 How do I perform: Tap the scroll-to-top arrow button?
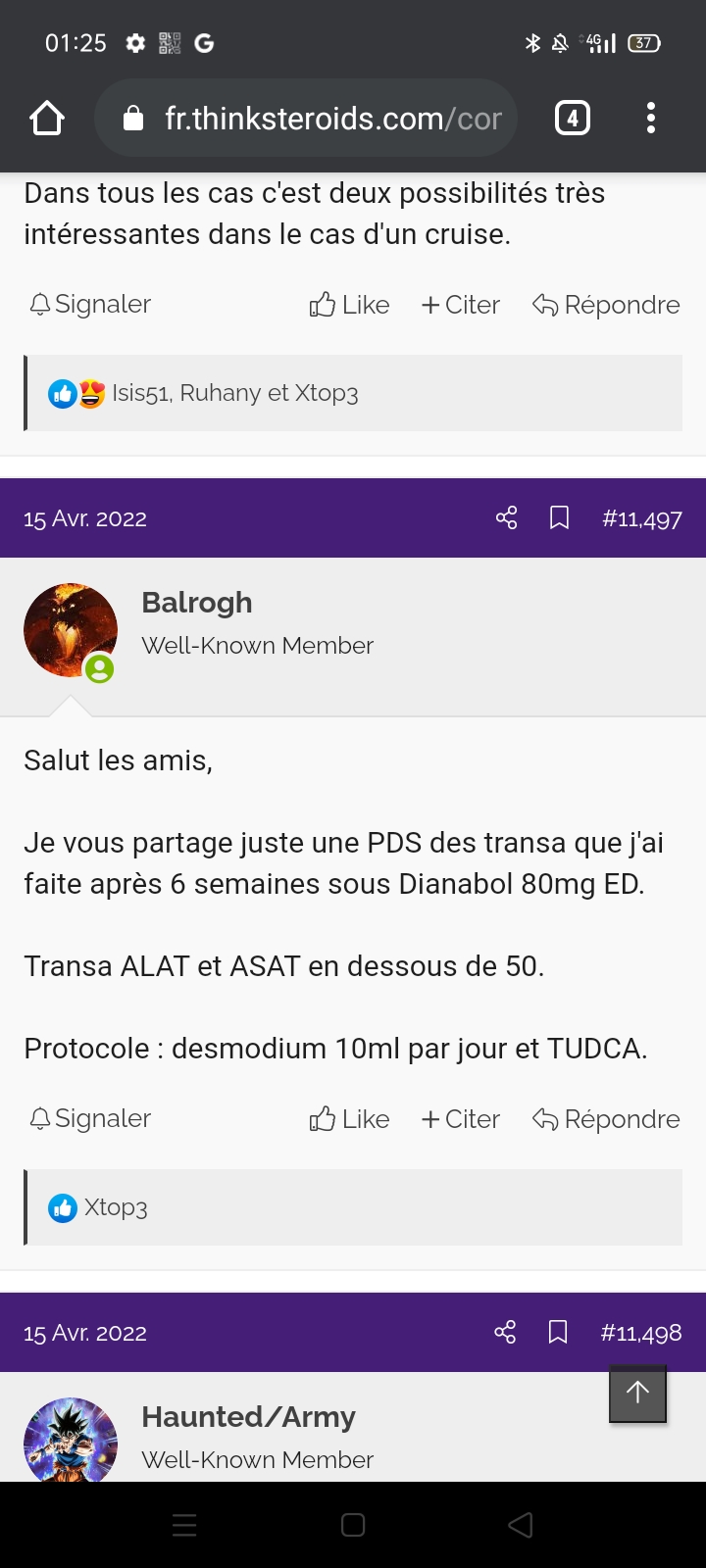click(637, 1394)
